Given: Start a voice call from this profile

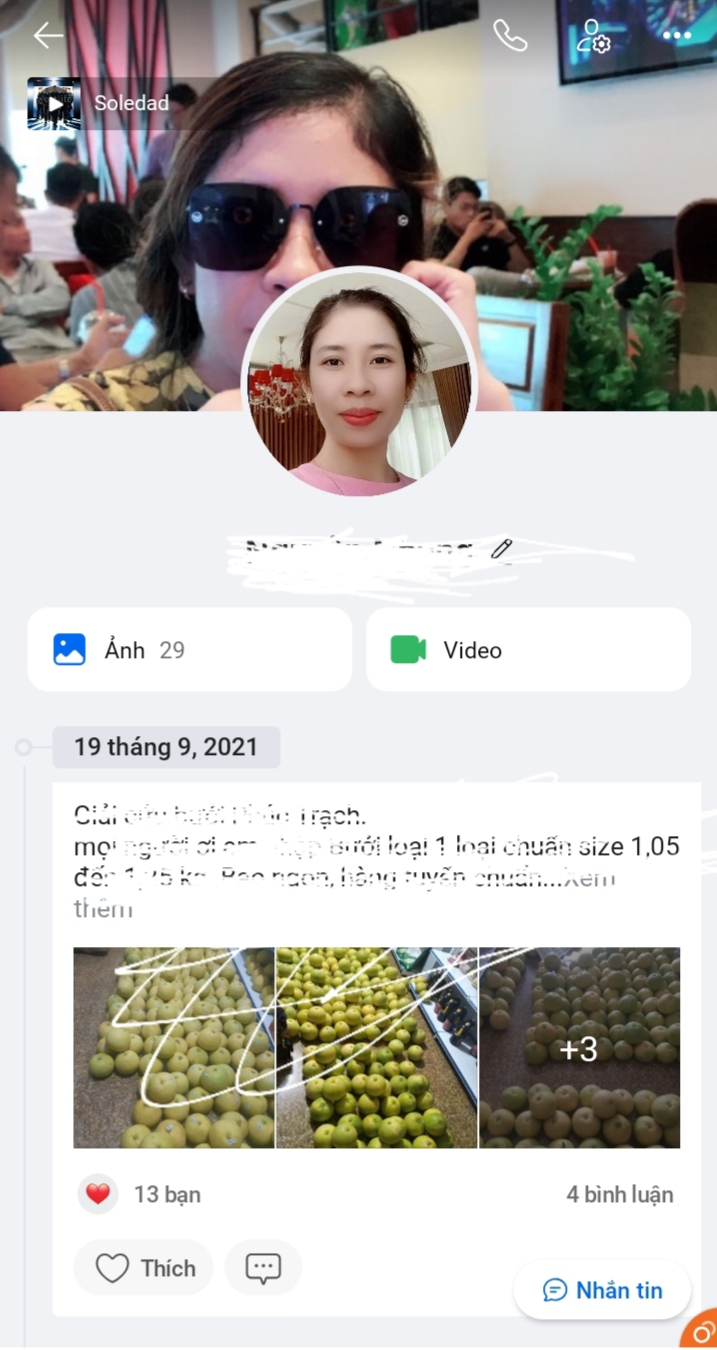Looking at the screenshot, I should (510, 35).
